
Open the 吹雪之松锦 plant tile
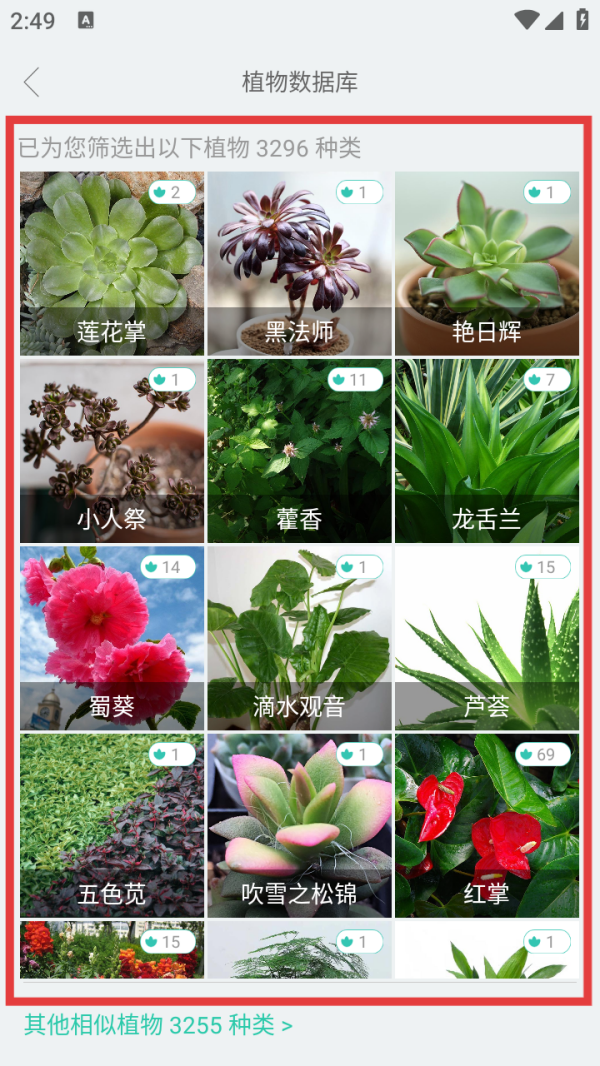point(299,825)
